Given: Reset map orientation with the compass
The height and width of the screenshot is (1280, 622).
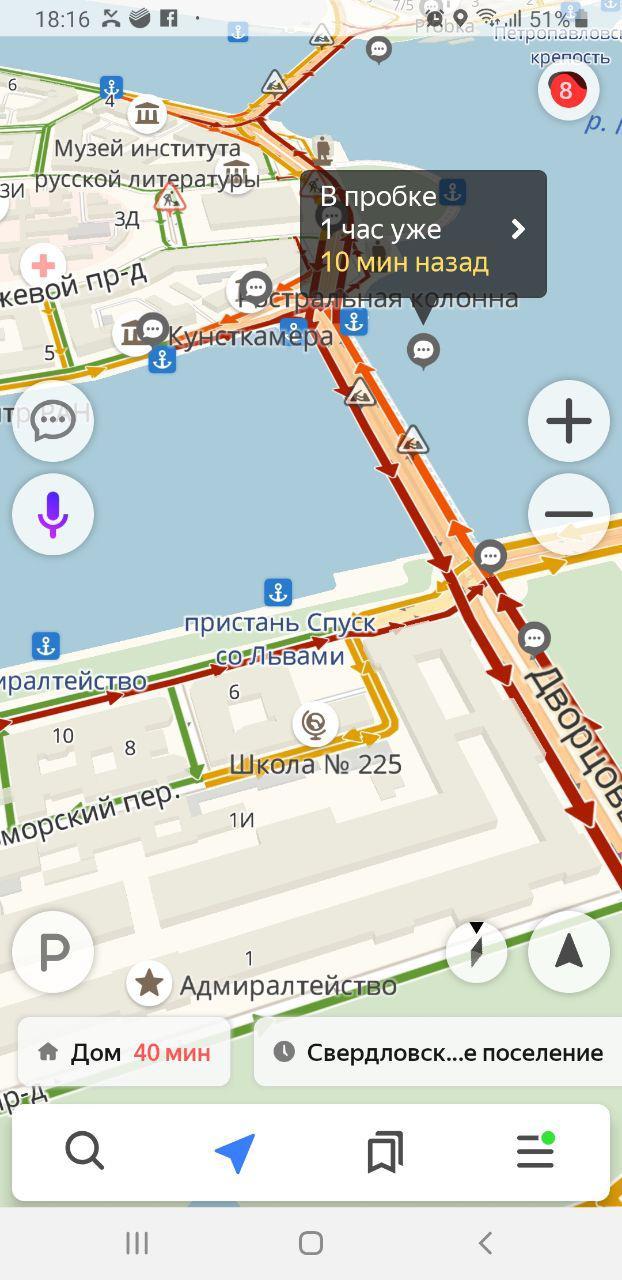Looking at the screenshot, I should (x=477, y=951).
